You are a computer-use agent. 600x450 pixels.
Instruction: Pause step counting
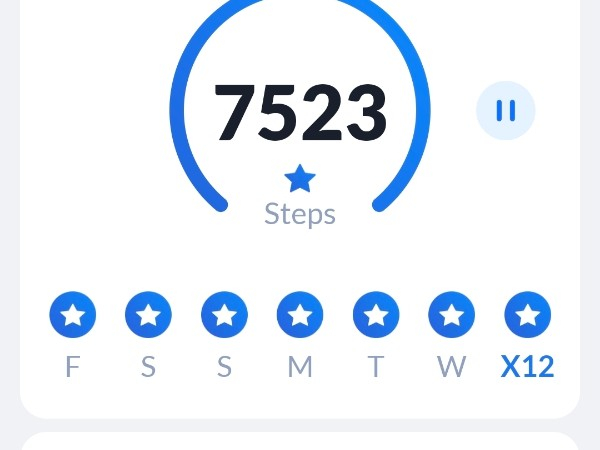click(506, 110)
